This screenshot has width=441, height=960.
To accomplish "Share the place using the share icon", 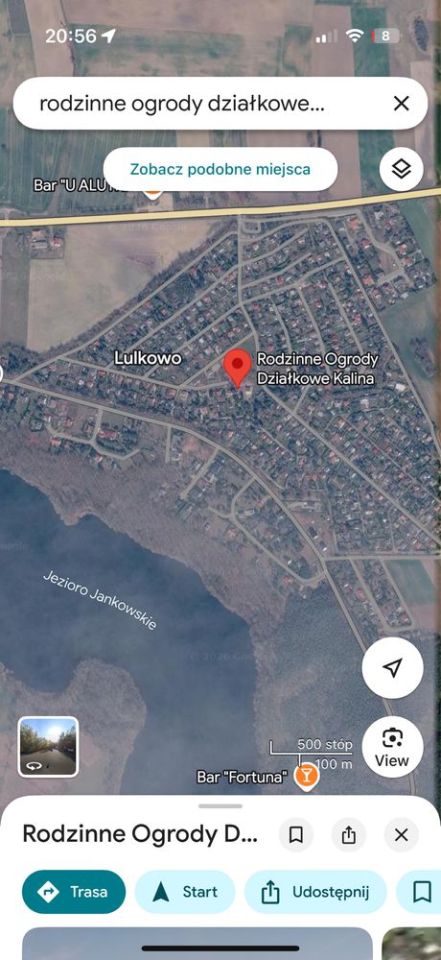I will coord(349,834).
